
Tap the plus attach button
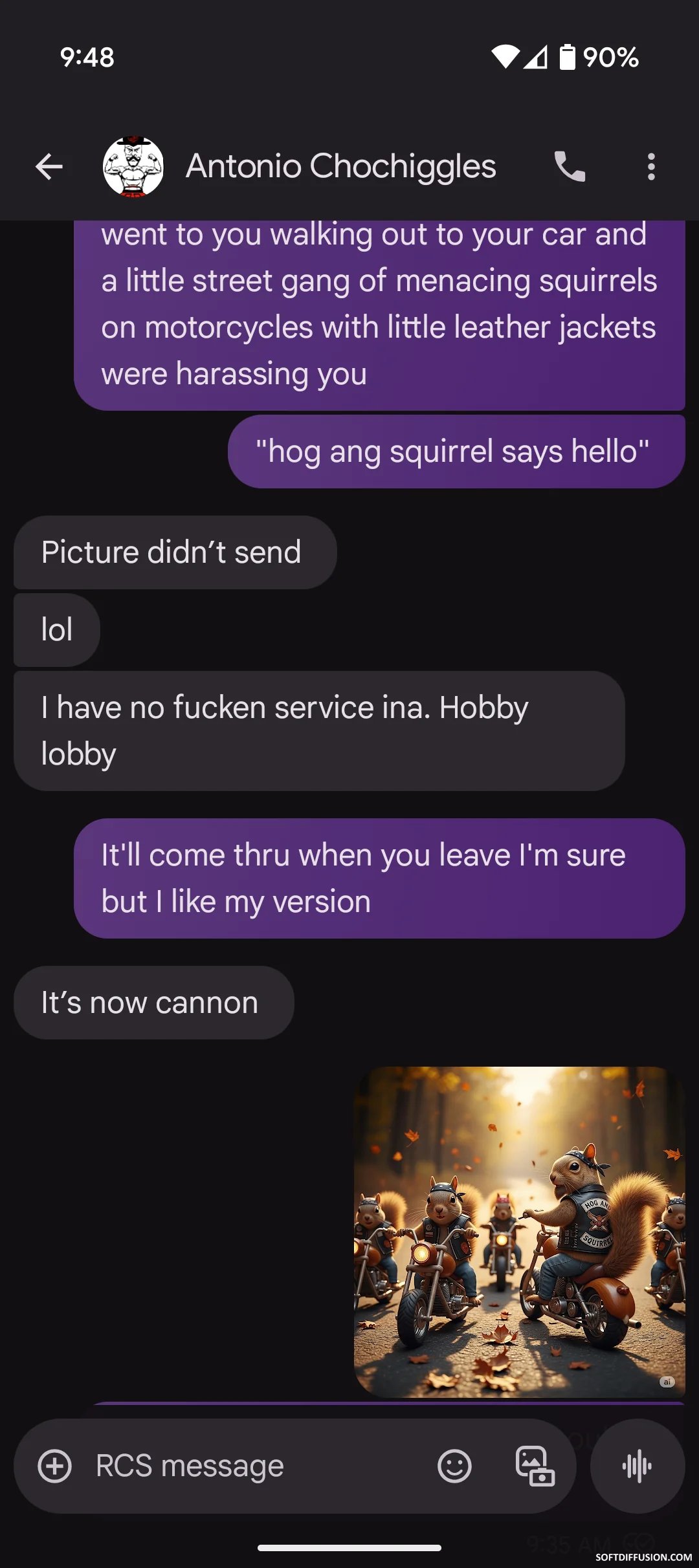[x=55, y=1466]
